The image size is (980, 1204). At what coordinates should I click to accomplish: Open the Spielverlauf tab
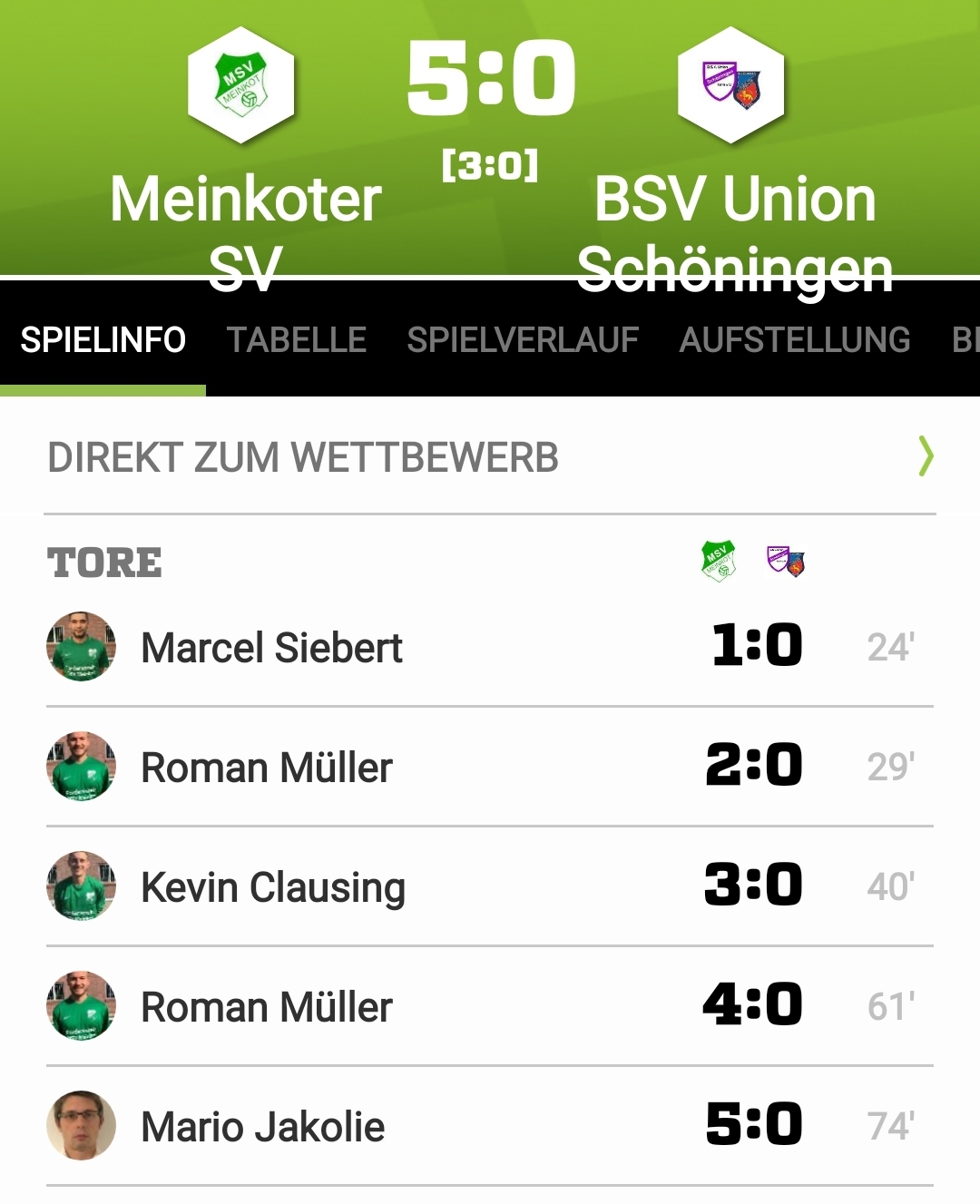click(x=523, y=340)
